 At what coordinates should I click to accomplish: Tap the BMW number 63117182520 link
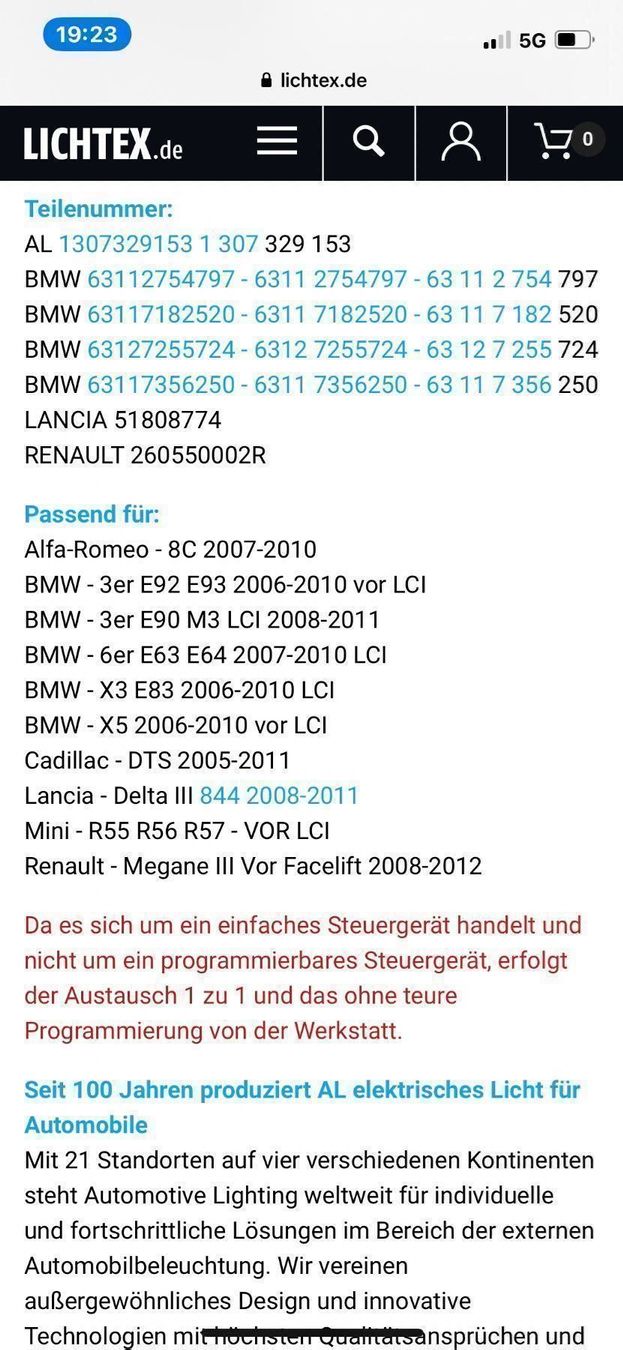[x=160, y=314]
